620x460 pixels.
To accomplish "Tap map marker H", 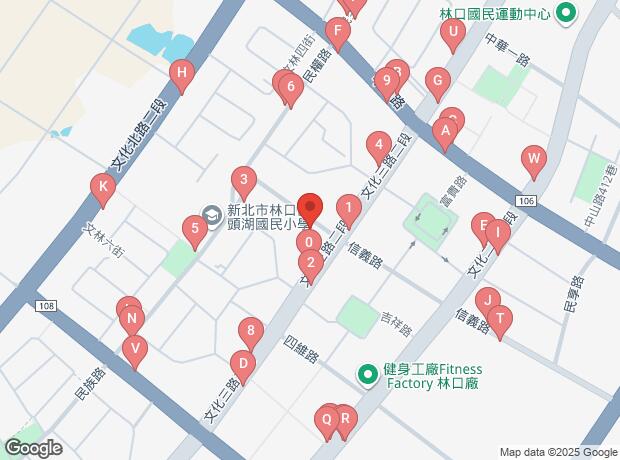I will tap(181, 73).
